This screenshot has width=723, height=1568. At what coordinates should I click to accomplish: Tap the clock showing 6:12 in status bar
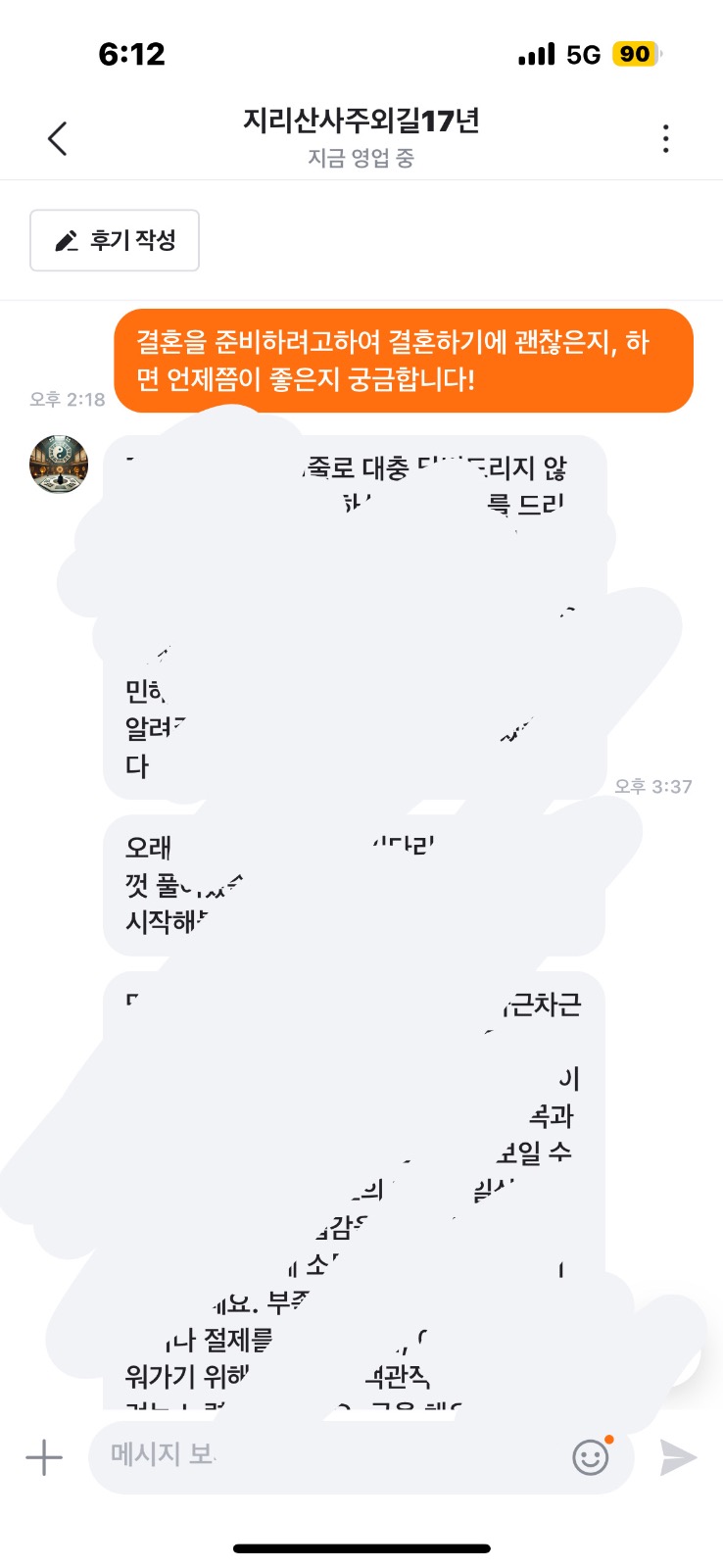[130, 55]
